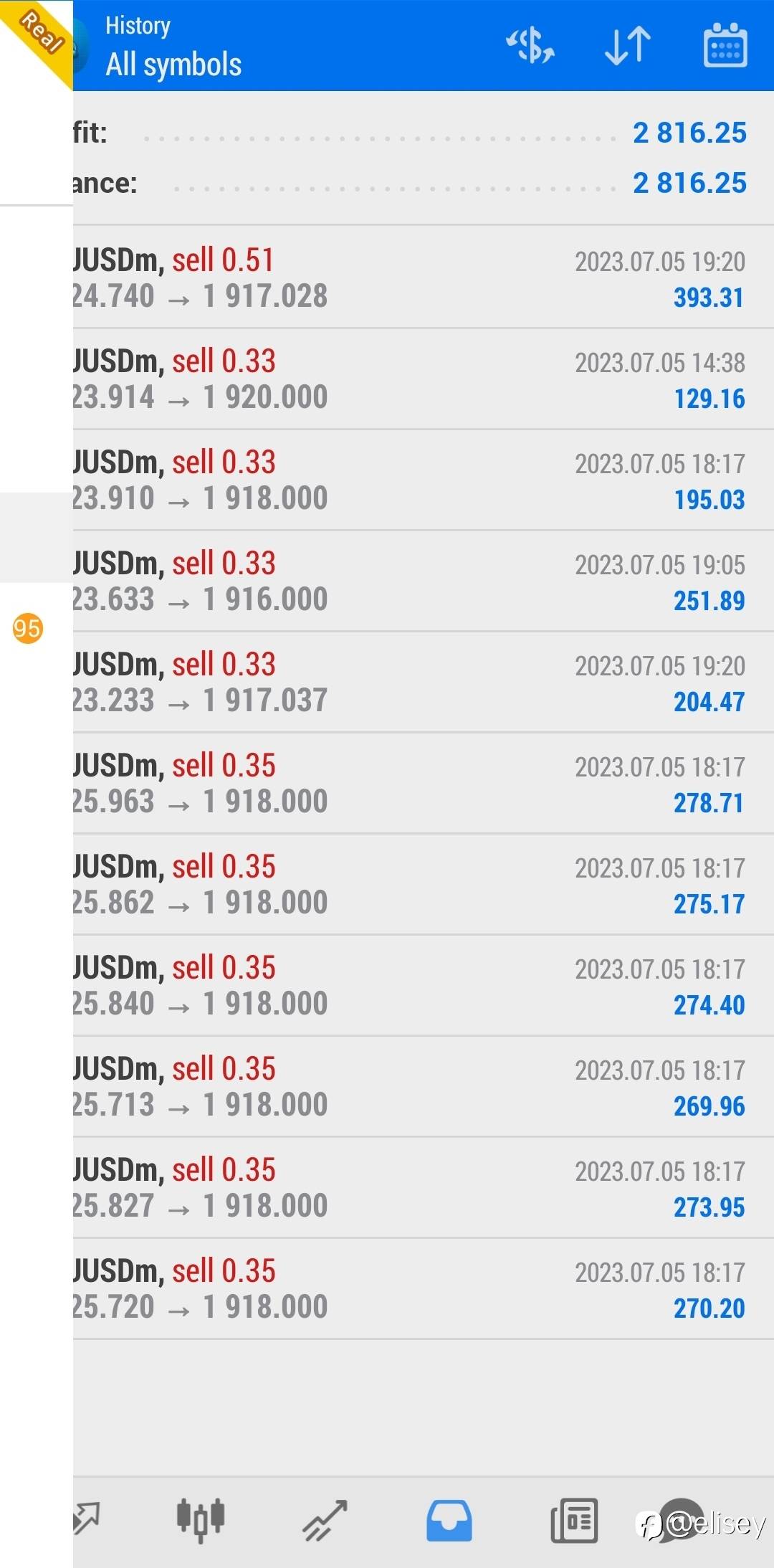View the trade with profit 270.20
Screen dimensions: 774x1568
[x=423, y=1289]
